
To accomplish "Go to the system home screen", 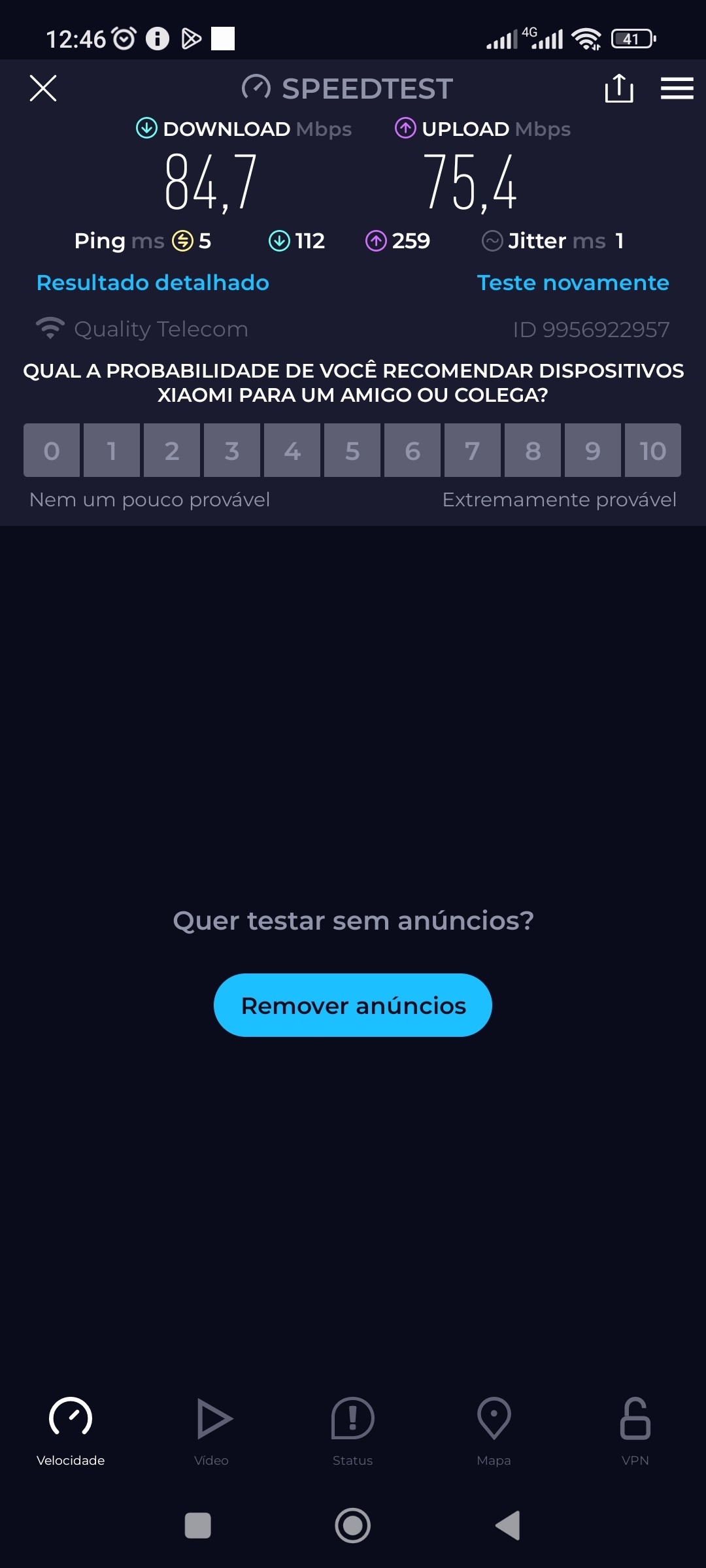I will [353, 1526].
